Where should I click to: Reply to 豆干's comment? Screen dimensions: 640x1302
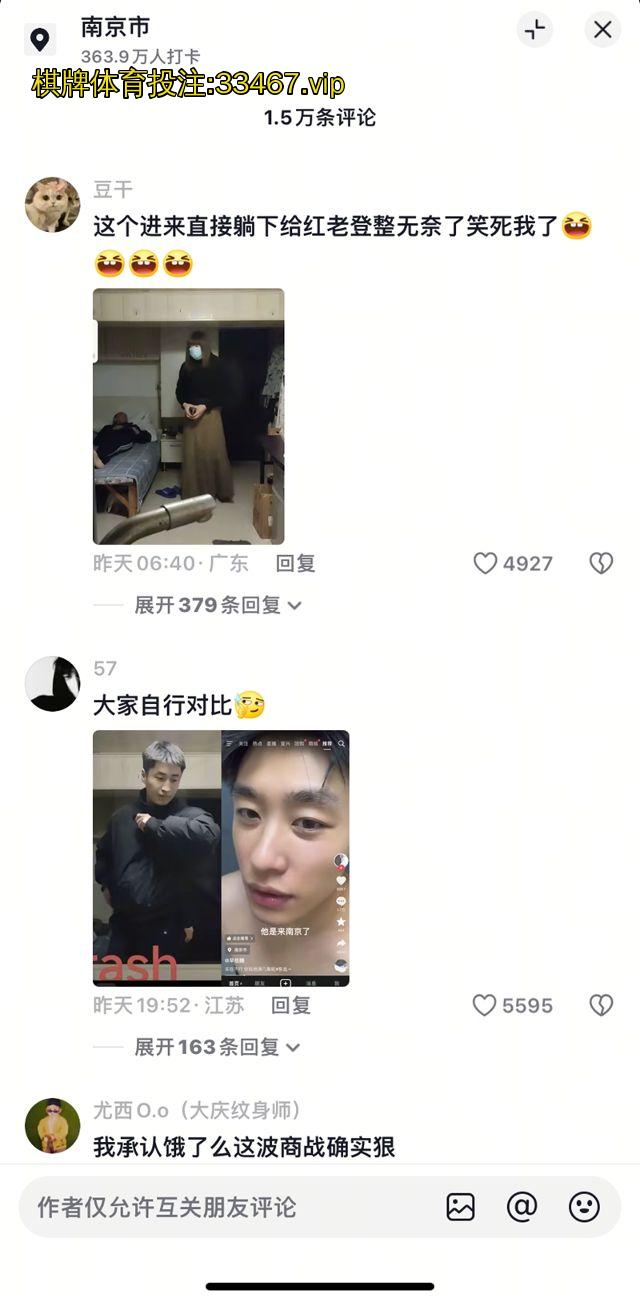coord(295,564)
